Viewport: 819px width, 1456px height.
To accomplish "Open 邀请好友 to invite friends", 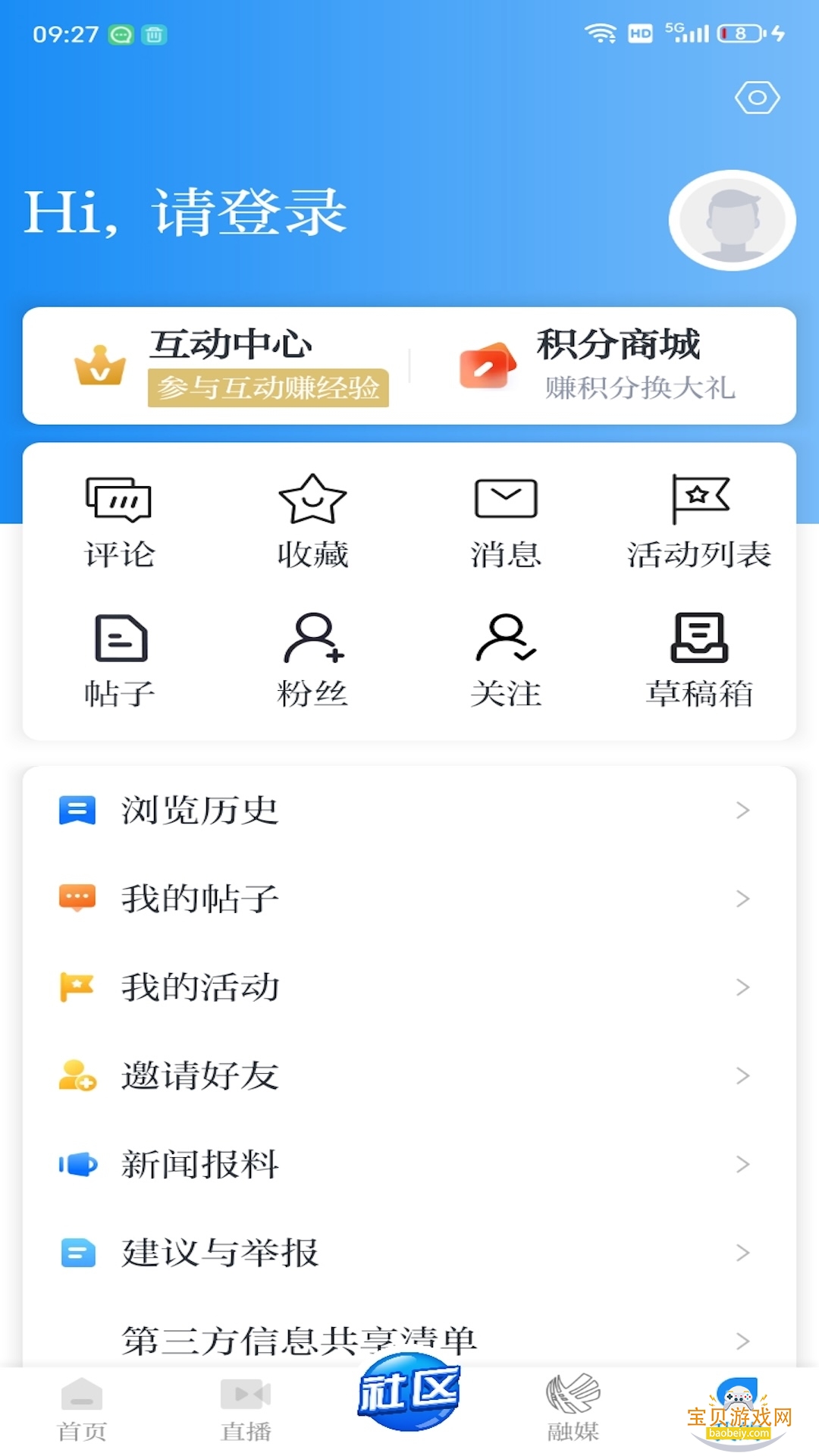I will point(199,1077).
